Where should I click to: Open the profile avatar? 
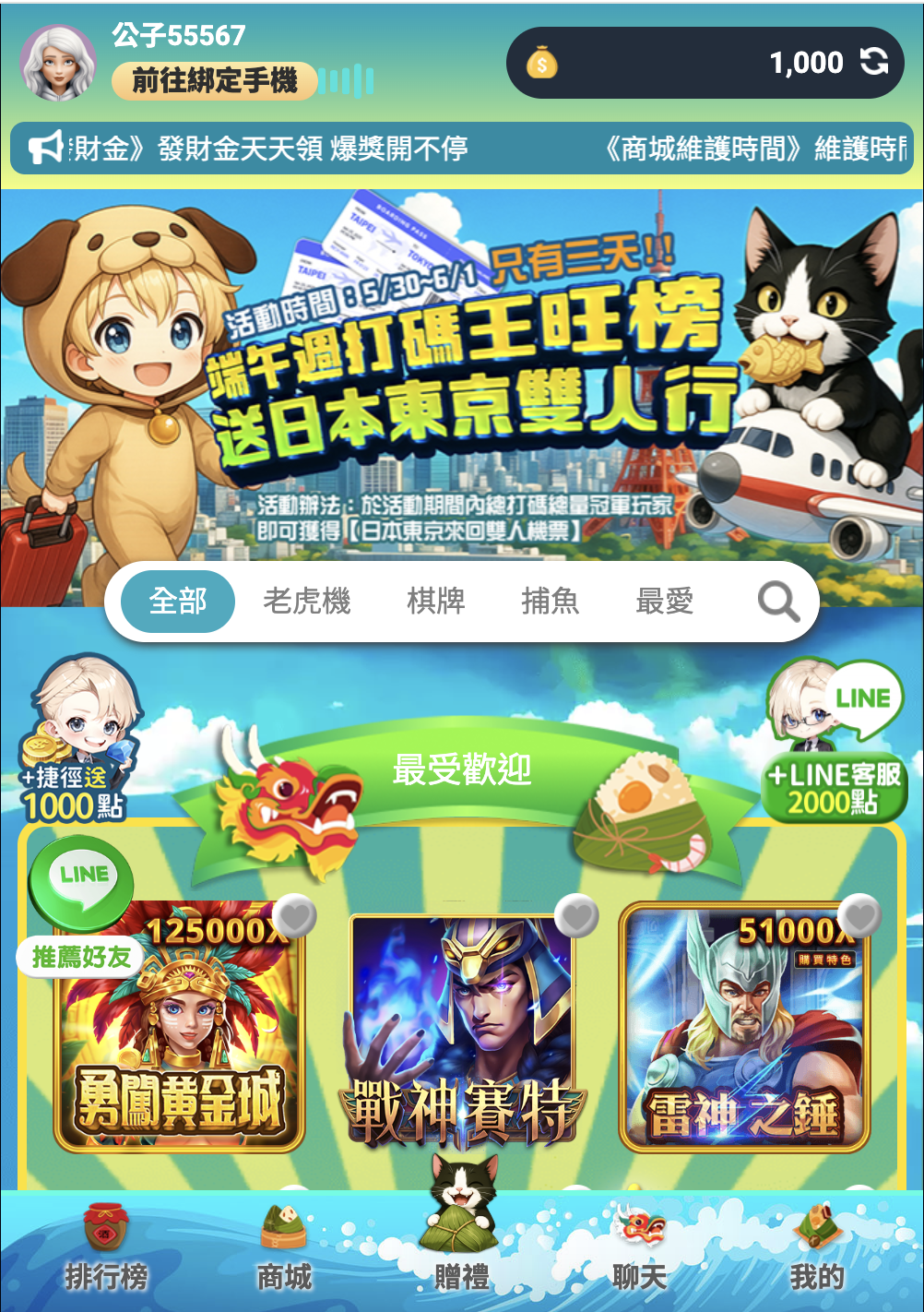[58, 63]
